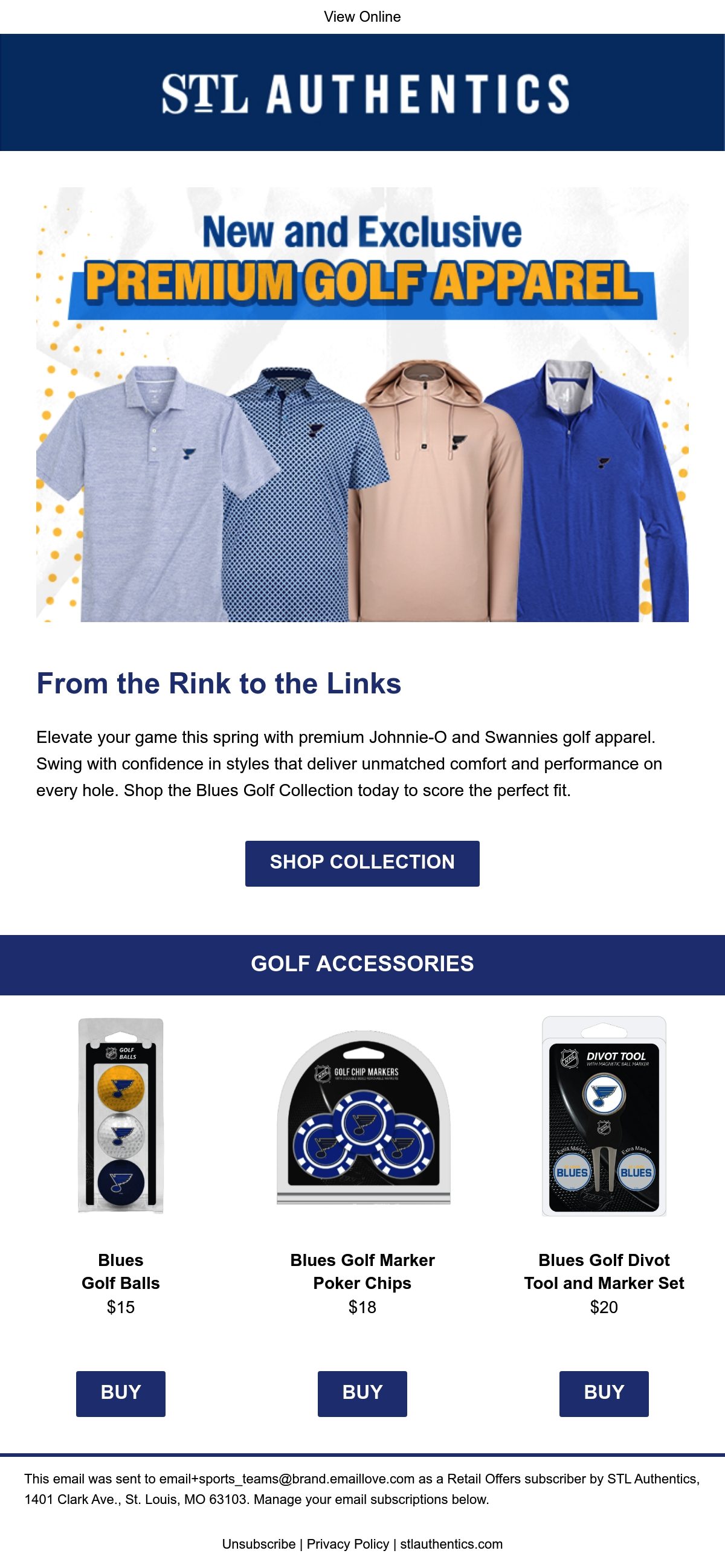Open the View Online link
This screenshot has height=1568, width=725.
click(x=362, y=16)
